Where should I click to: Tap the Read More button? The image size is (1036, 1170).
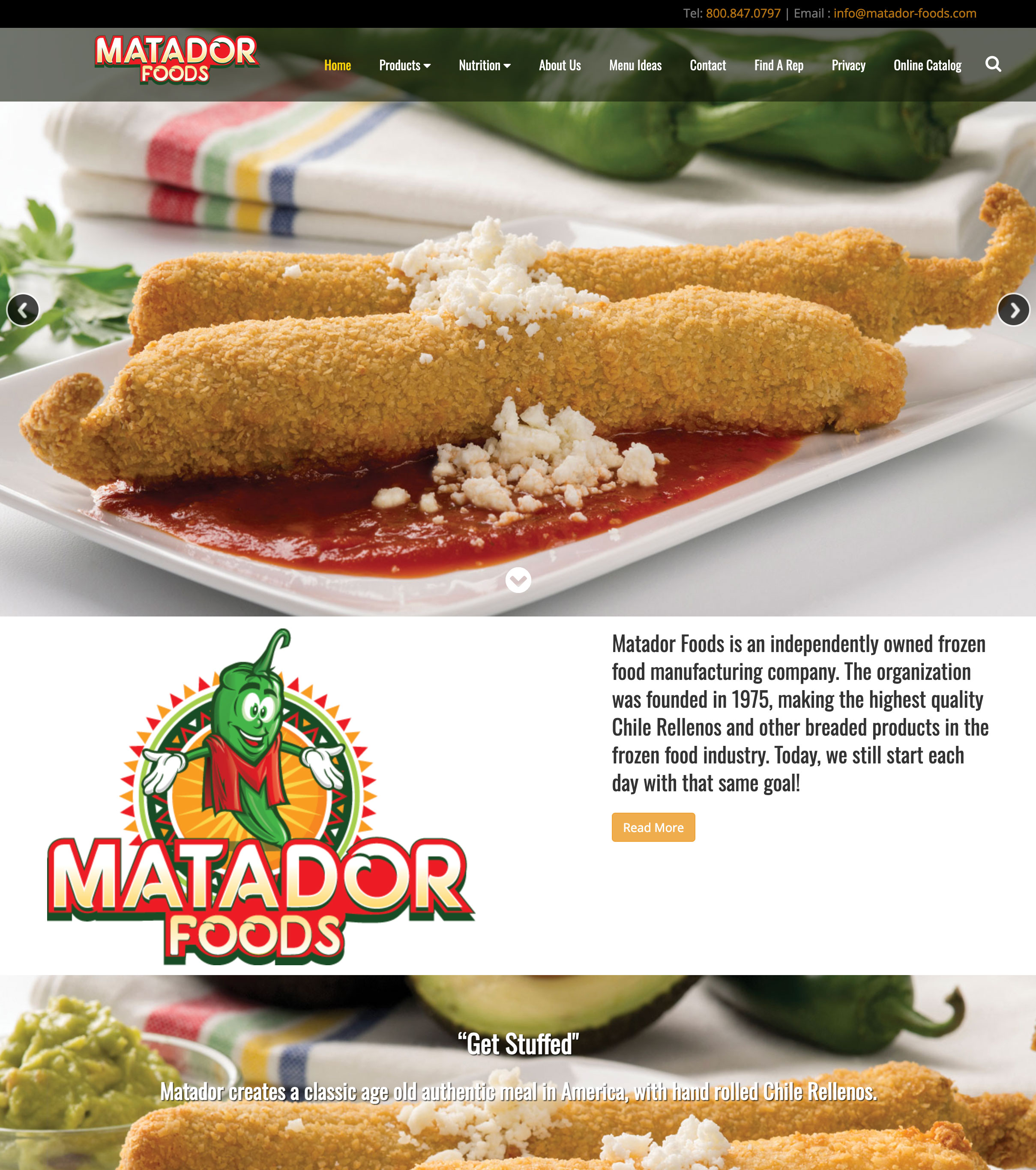tap(653, 827)
